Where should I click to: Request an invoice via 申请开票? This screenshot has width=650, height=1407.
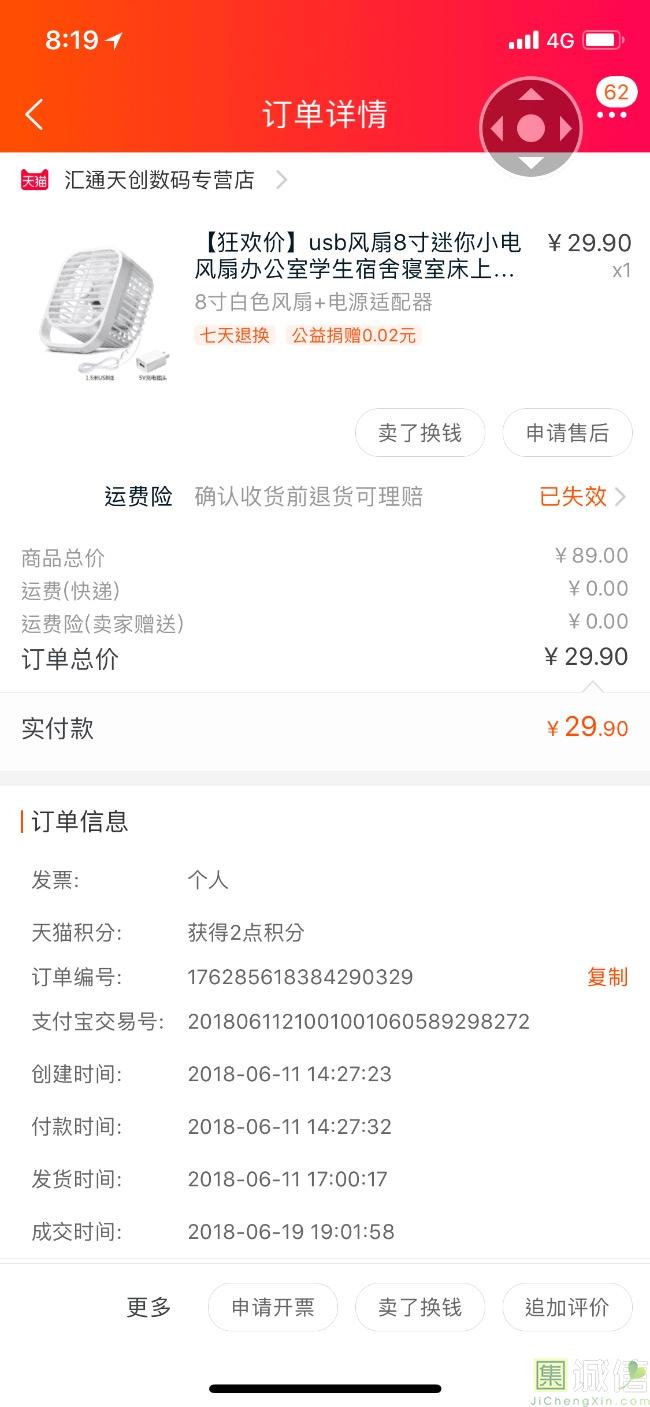pyautogui.click(x=273, y=1307)
